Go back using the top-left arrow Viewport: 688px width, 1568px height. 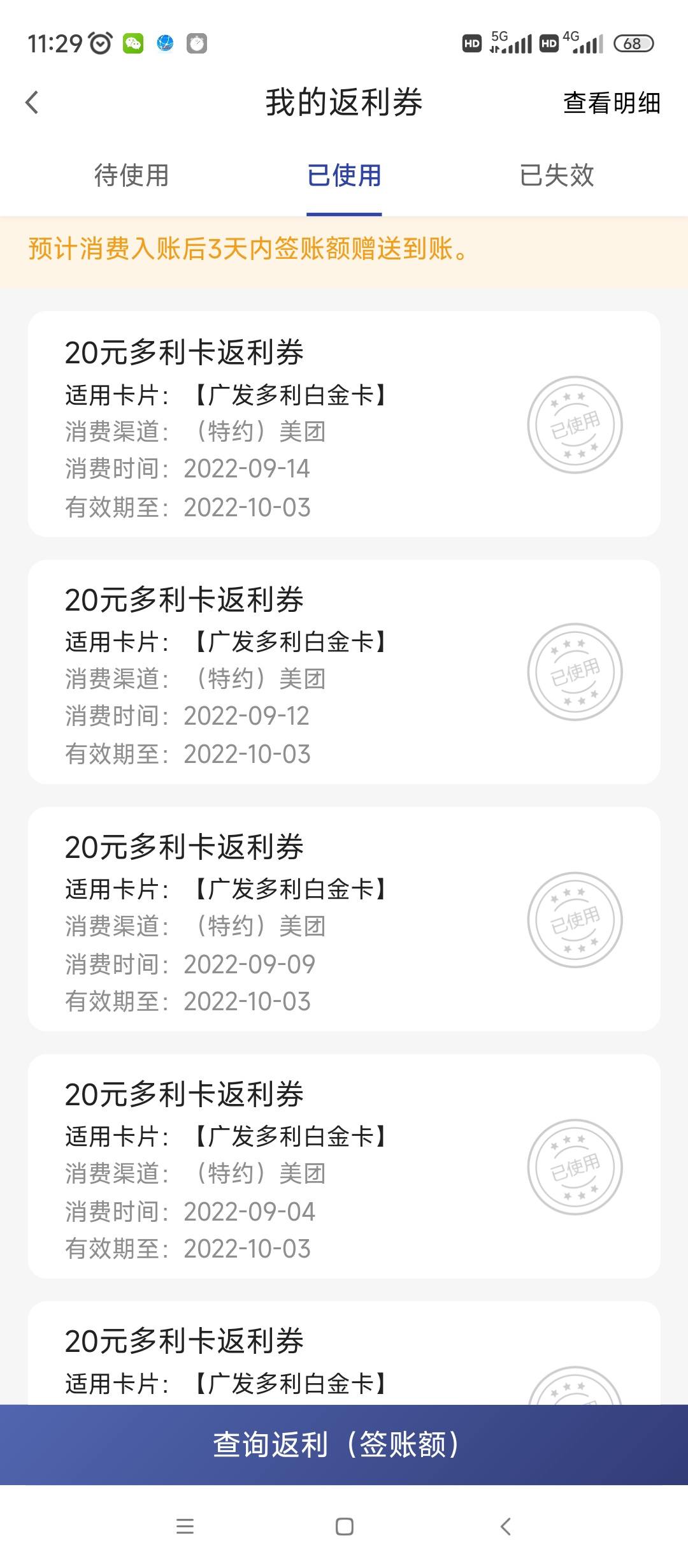[32, 103]
